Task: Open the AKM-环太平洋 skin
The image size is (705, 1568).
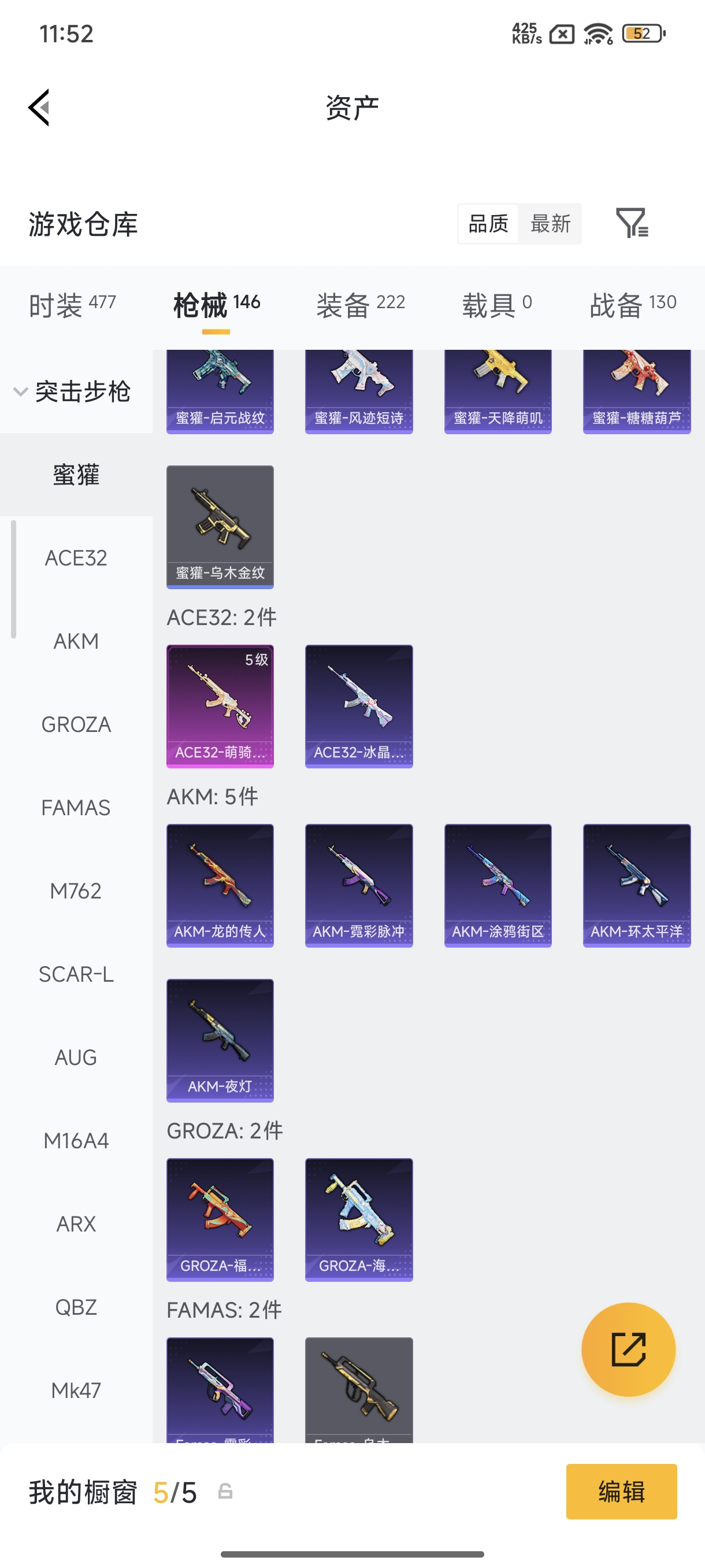Action: click(x=637, y=886)
